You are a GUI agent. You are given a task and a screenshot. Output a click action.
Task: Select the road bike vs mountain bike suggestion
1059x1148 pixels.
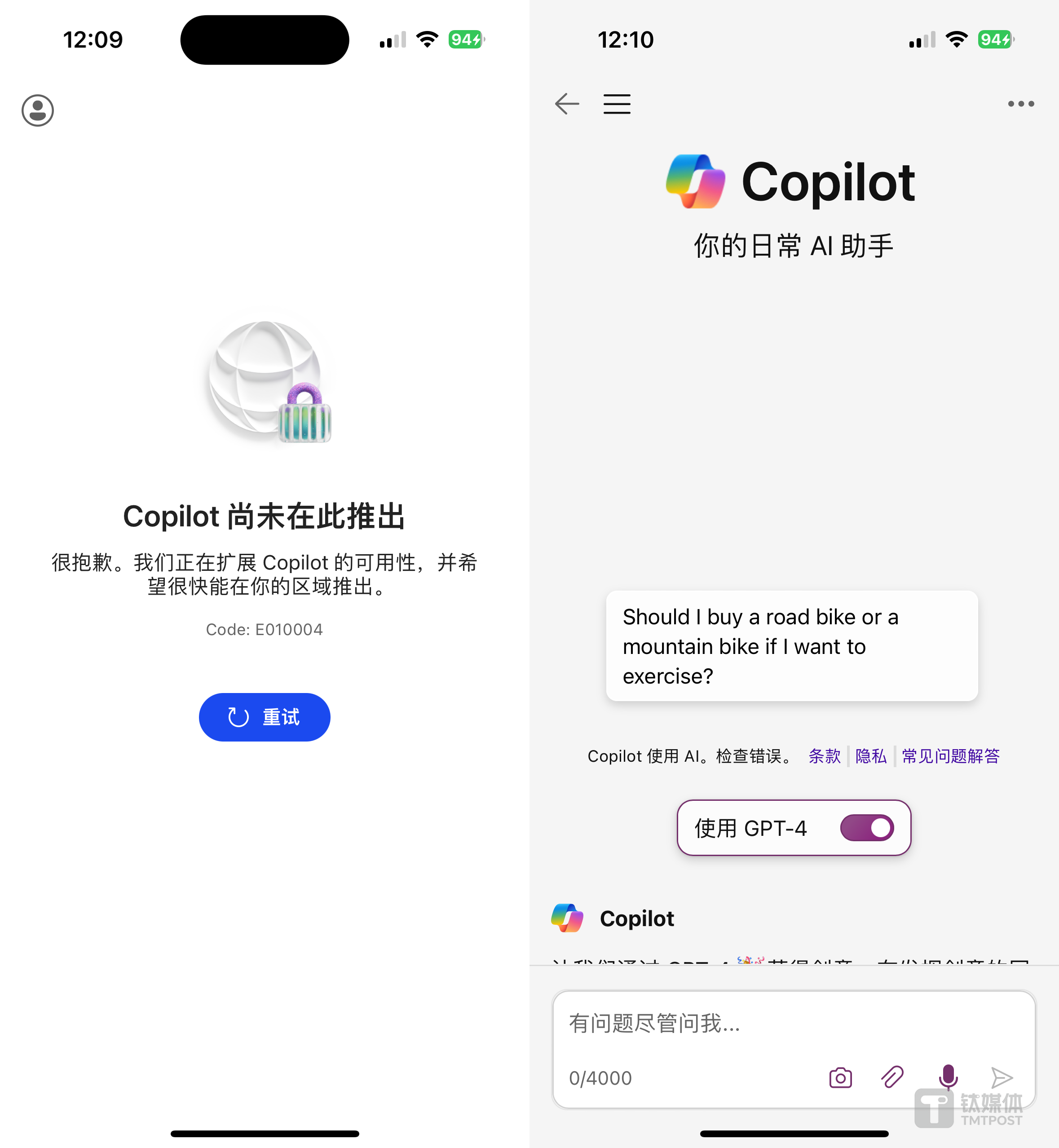tap(791, 646)
